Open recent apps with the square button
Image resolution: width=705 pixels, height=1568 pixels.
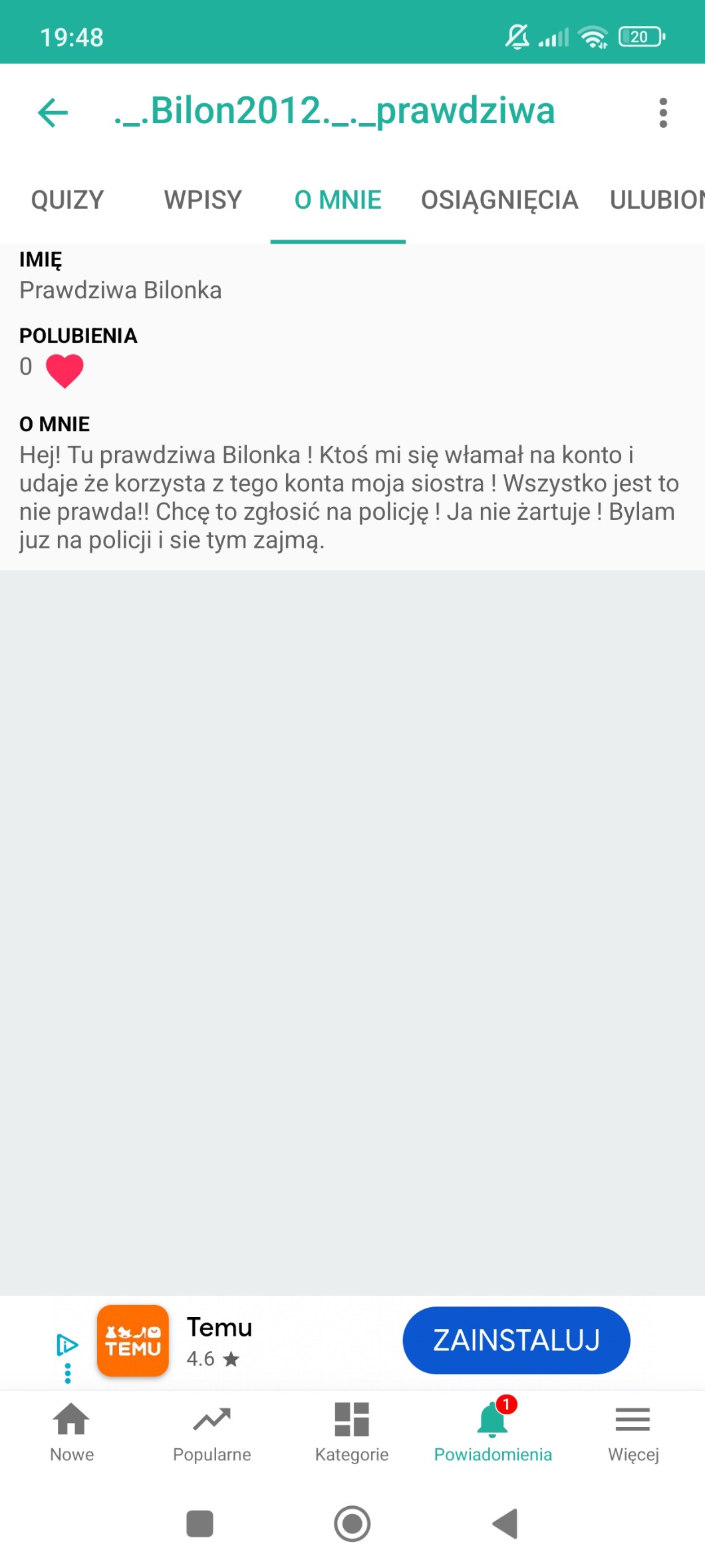pyautogui.click(x=200, y=1523)
